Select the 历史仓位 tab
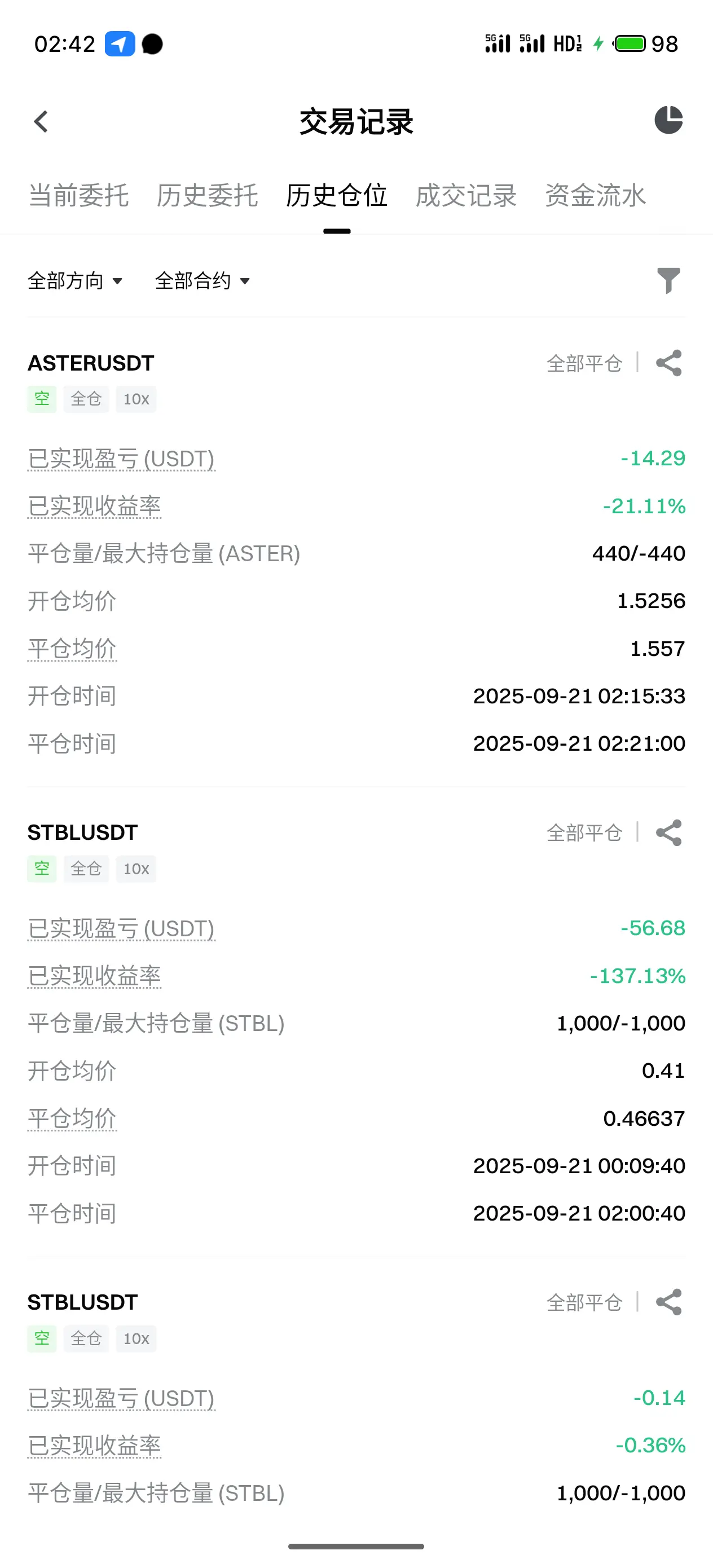 click(x=337, y=196)
